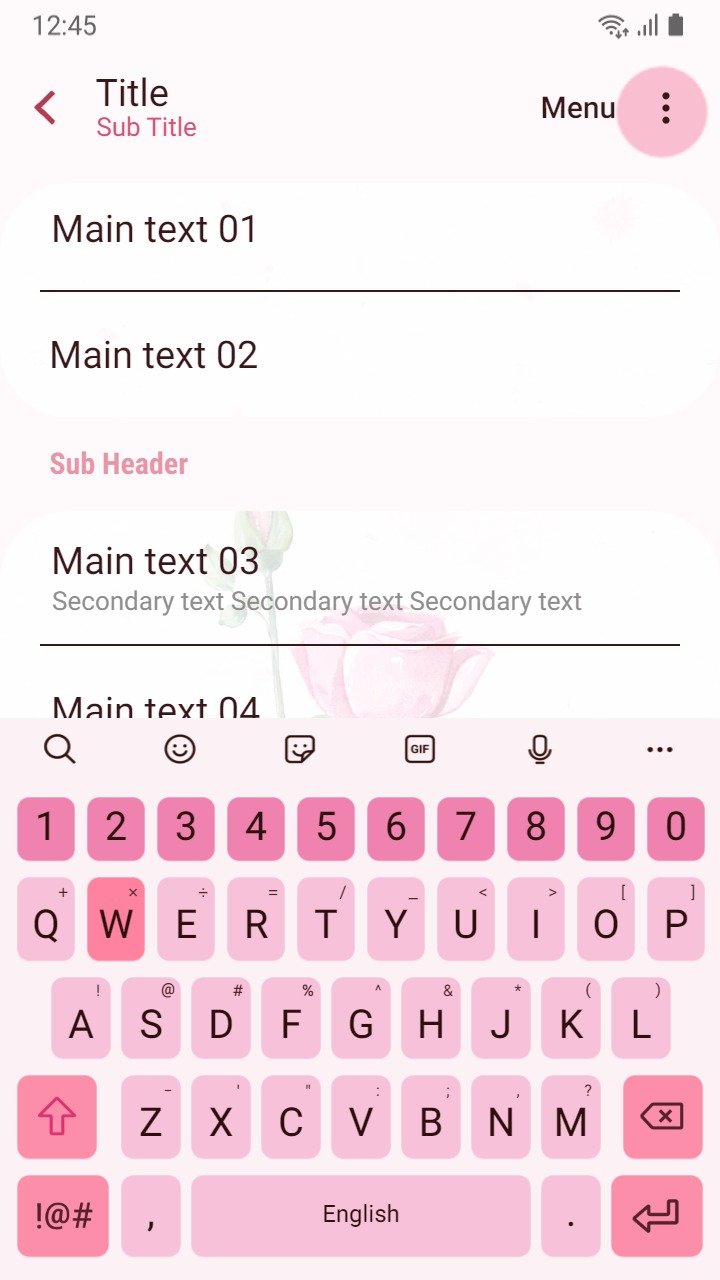Open the GIF keyboard panel
Screen dimensions: 720x1280
coord(420,748)
